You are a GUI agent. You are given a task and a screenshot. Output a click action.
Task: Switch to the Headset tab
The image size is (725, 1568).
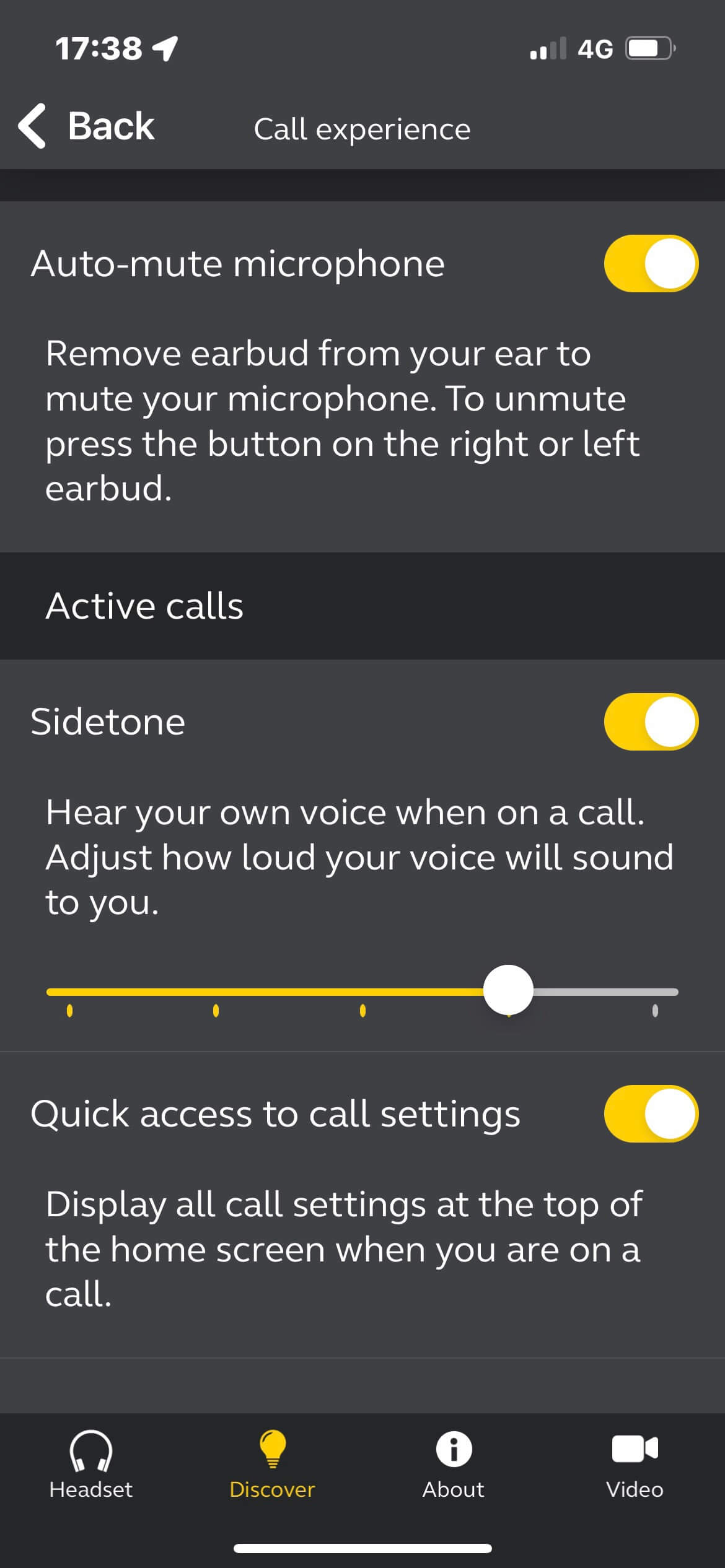90,1465
